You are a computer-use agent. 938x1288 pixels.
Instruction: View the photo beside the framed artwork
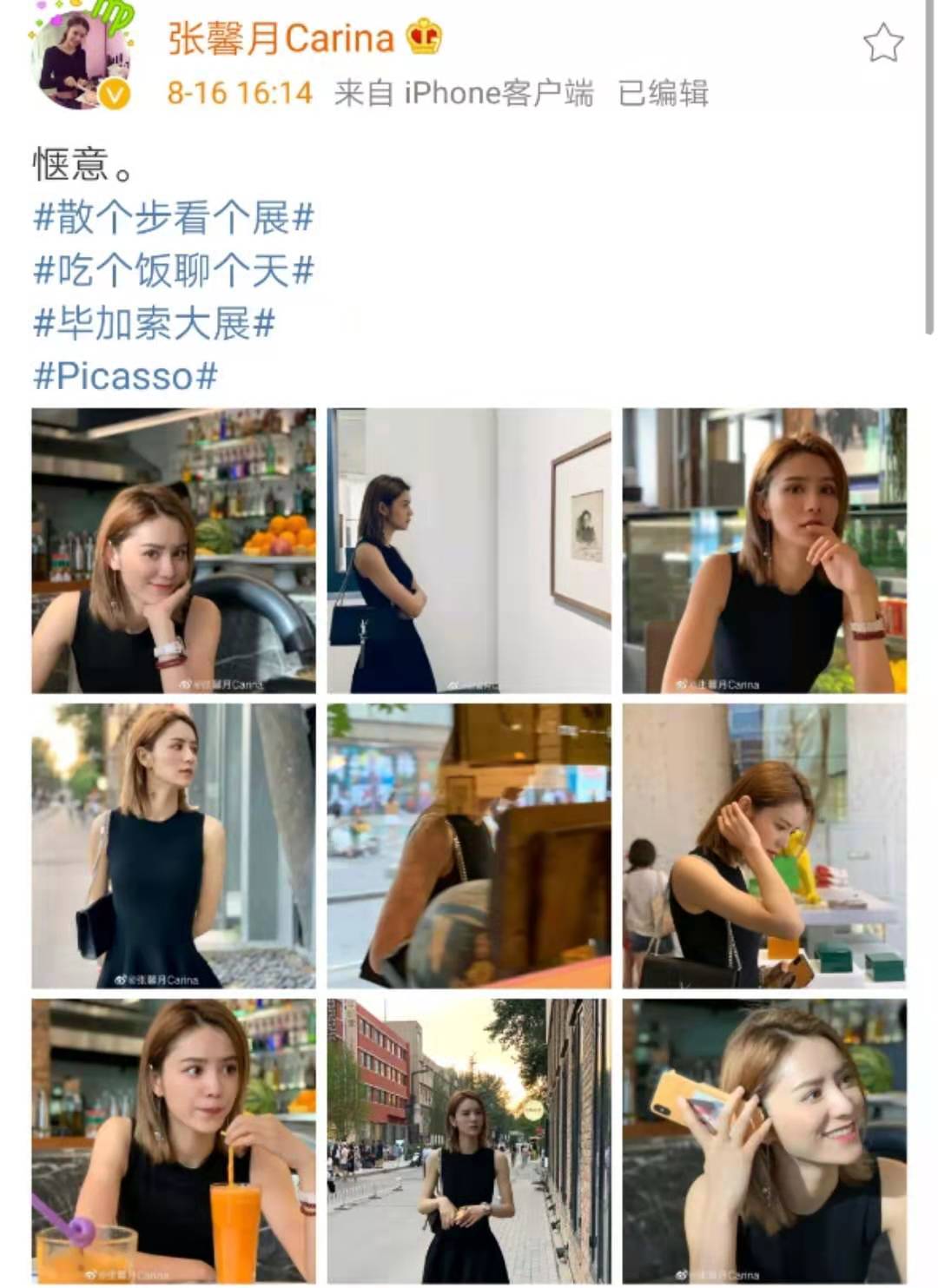point(469,551)
